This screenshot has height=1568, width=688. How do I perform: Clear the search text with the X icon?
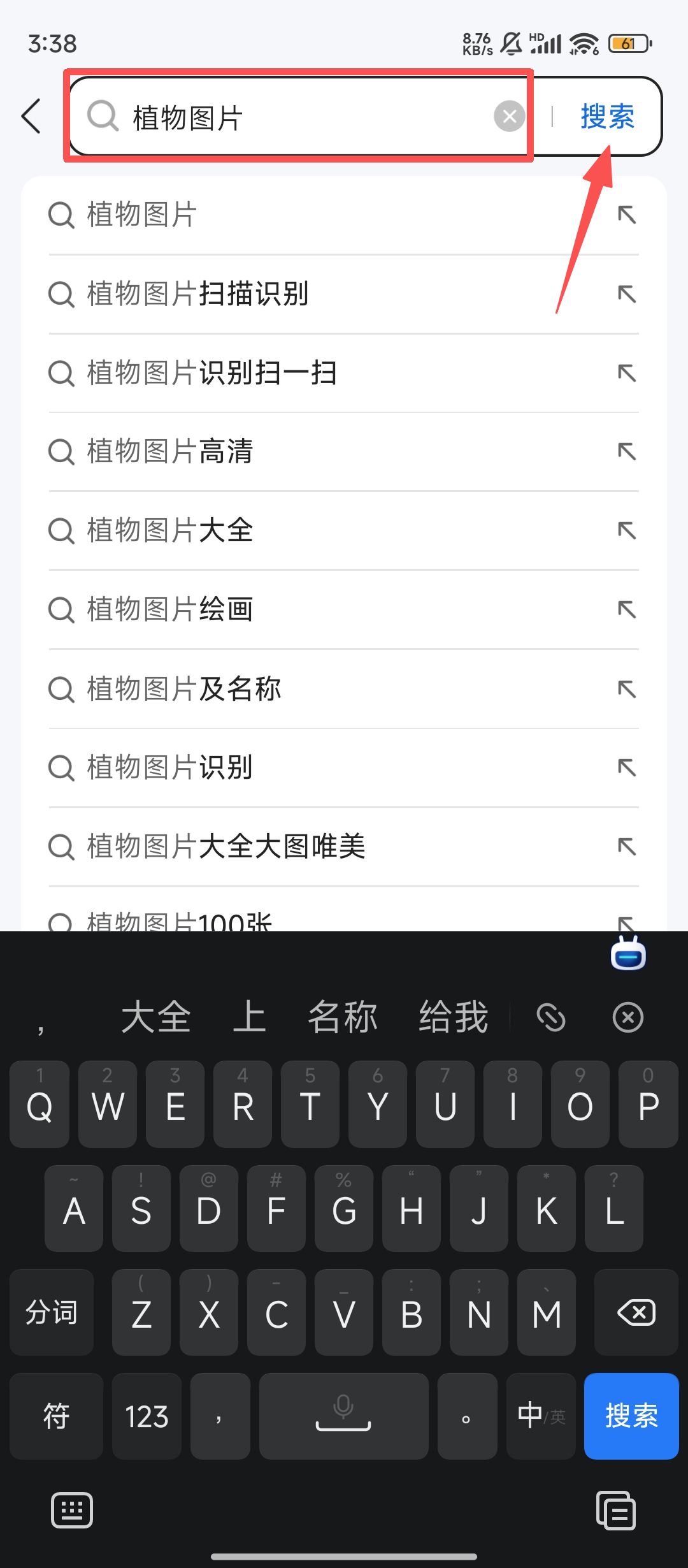click(509, 116)
